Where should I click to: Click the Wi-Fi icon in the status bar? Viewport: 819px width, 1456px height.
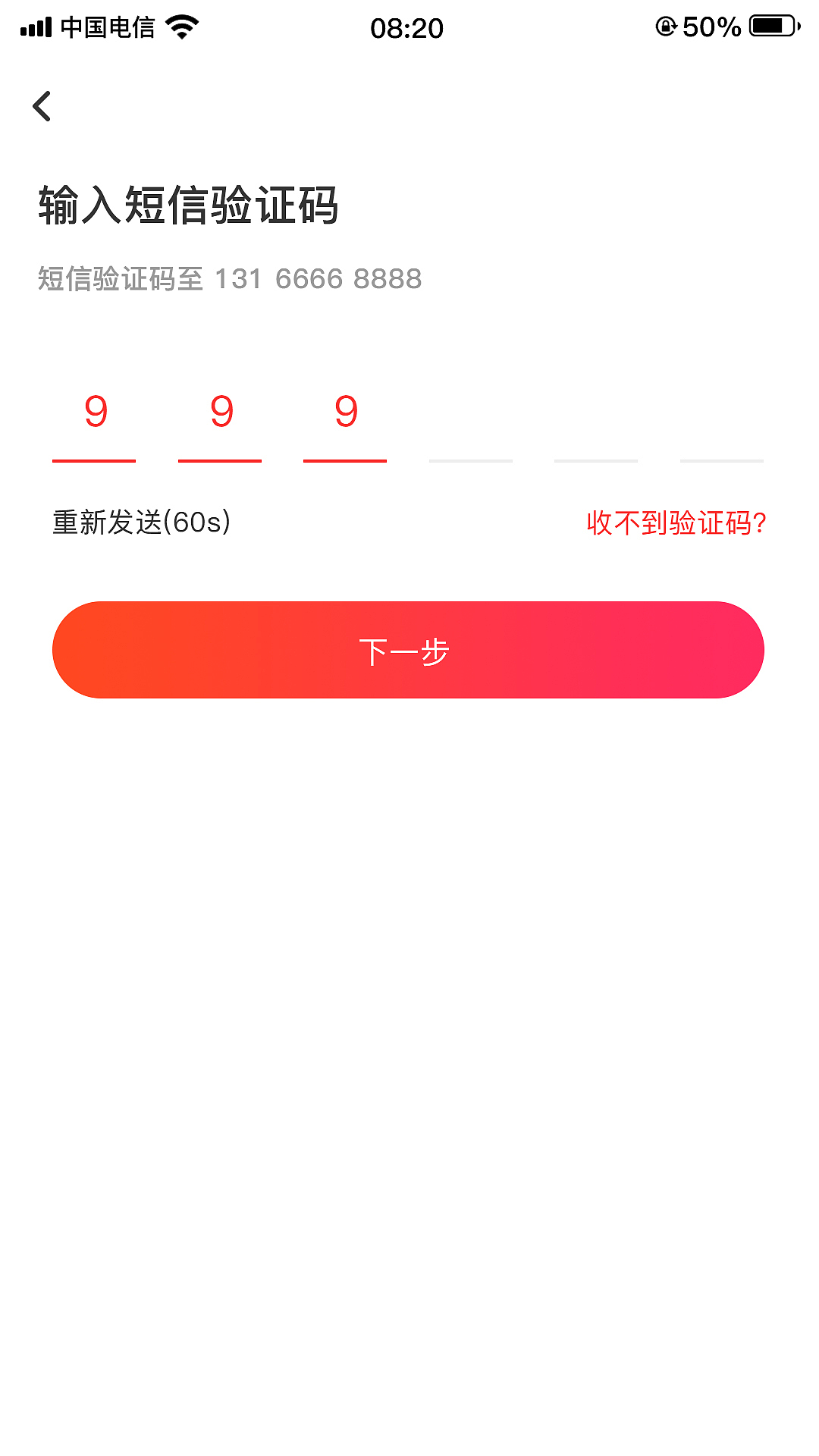click(x=180, y=25)
